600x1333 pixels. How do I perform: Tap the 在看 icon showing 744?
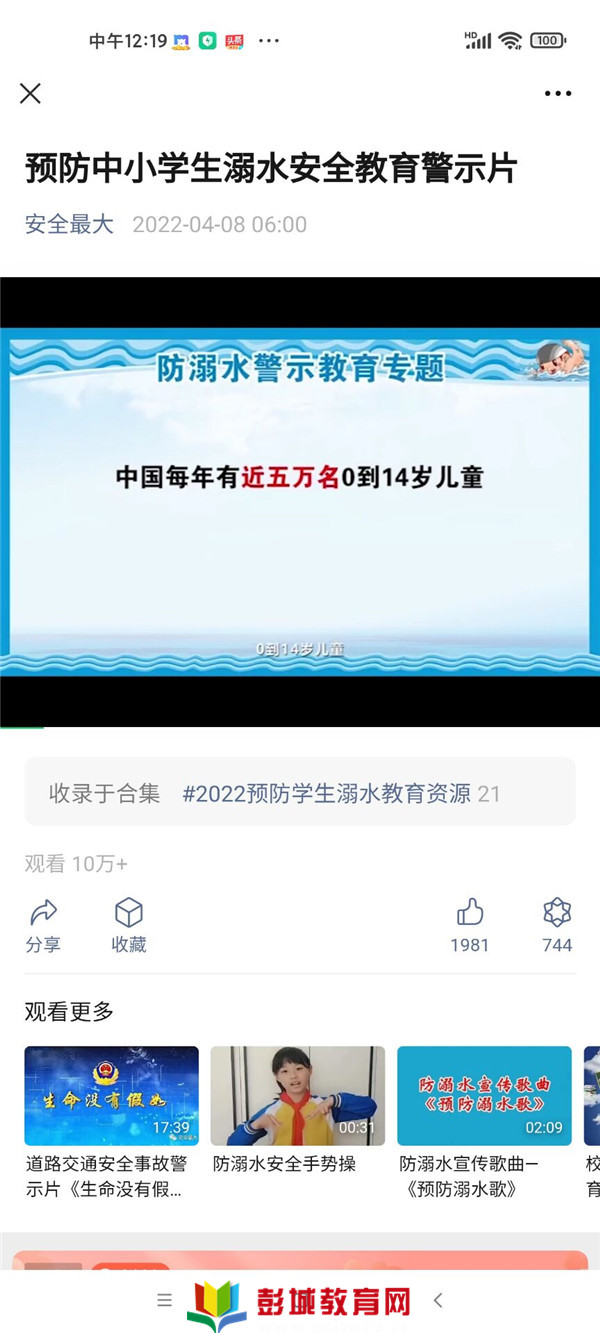(557, 924)
